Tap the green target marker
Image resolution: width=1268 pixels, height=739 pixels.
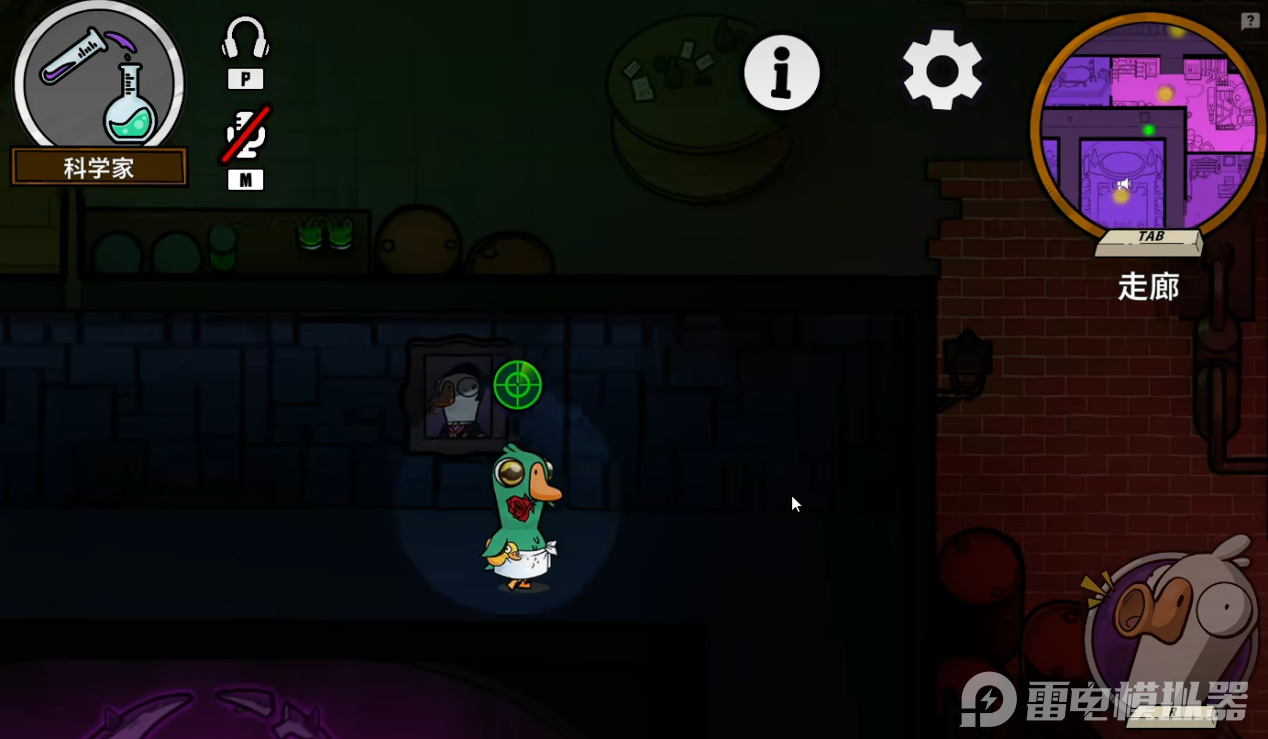[x=518, y=385]
